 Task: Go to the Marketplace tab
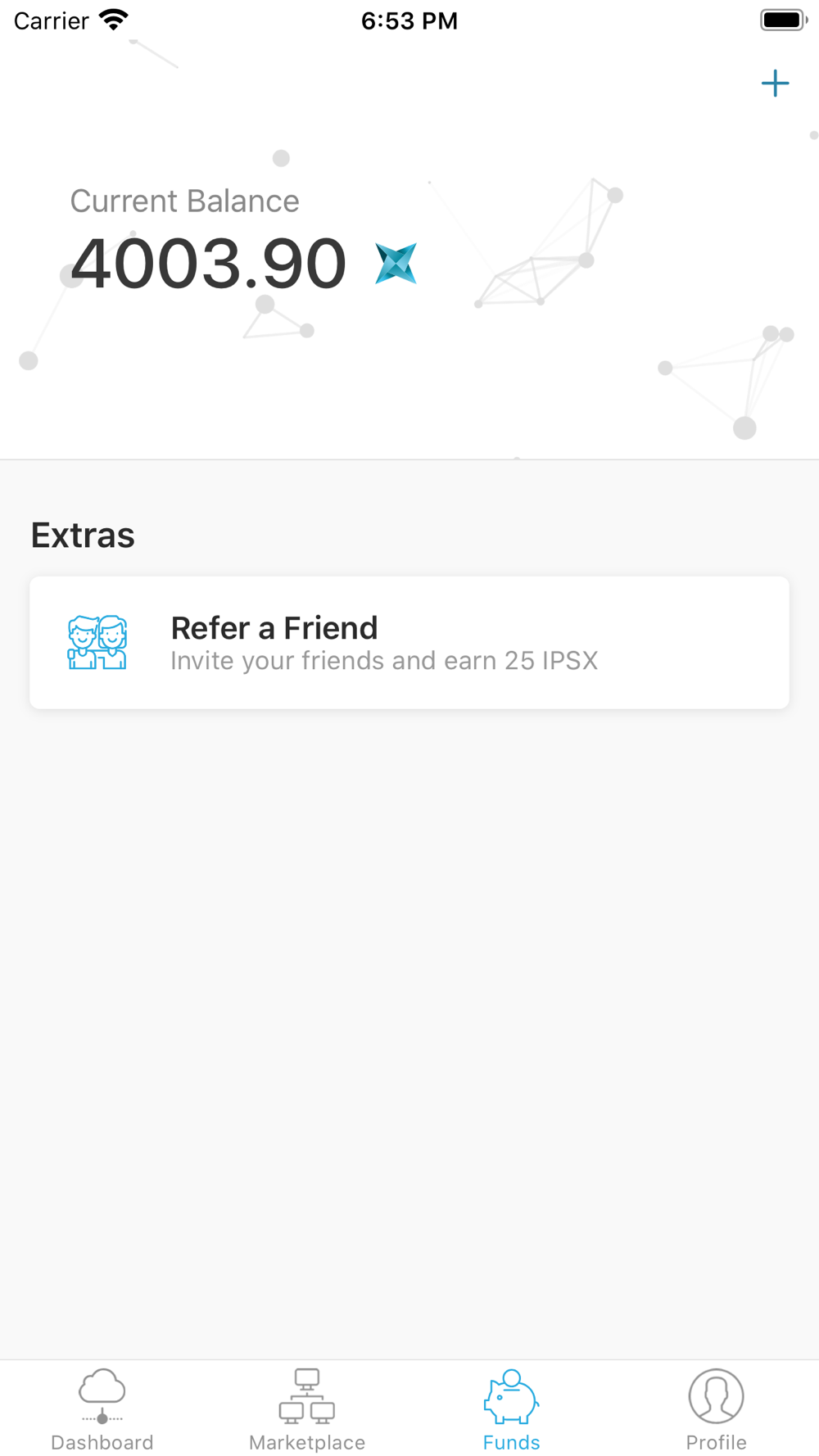pos(307,1409)
